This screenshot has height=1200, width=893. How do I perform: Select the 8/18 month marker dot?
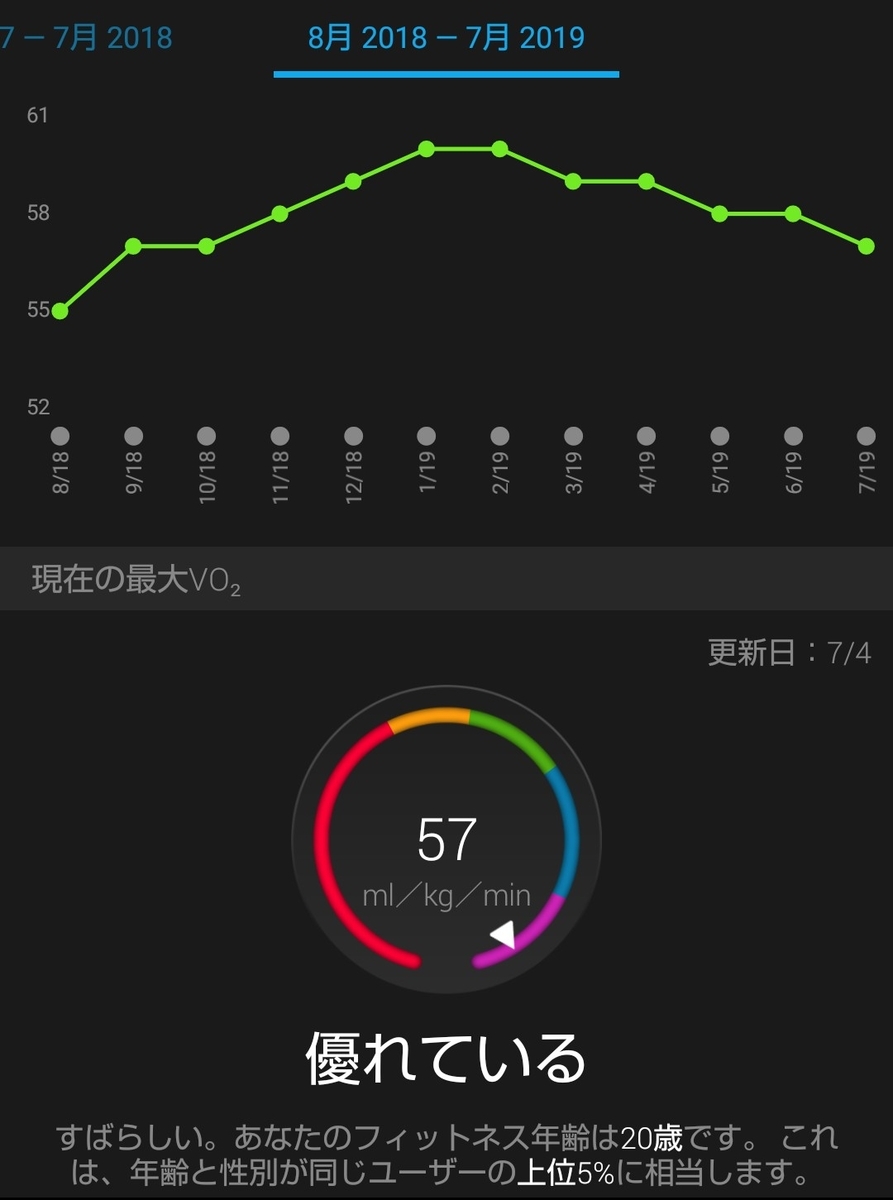[x=60, y=436]
